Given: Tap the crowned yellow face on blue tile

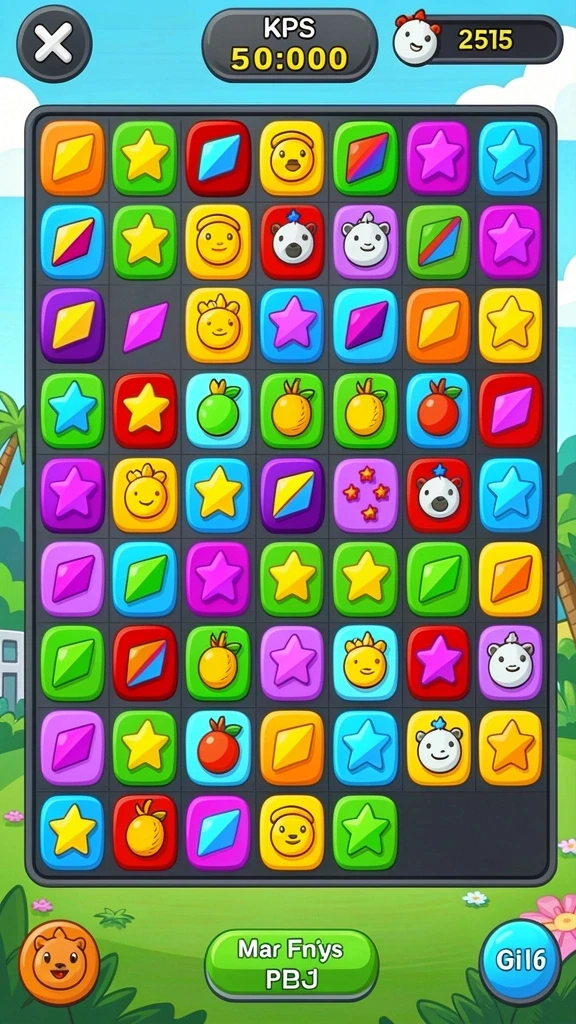Looking at the screenshot, I should (365, 663).
